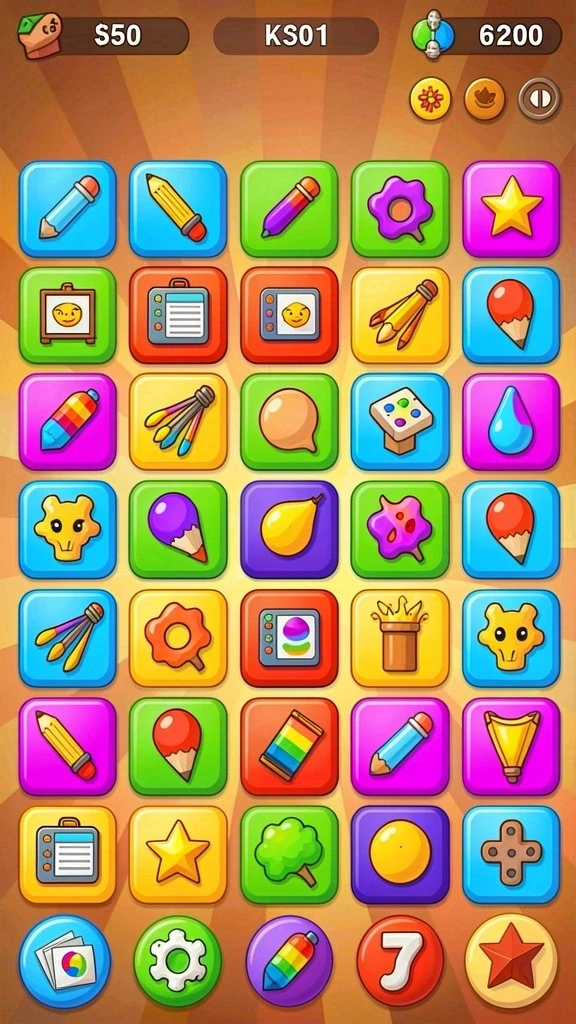
Task: Select the brown cross-shaped button tile
Action: [x=511, y=855]
